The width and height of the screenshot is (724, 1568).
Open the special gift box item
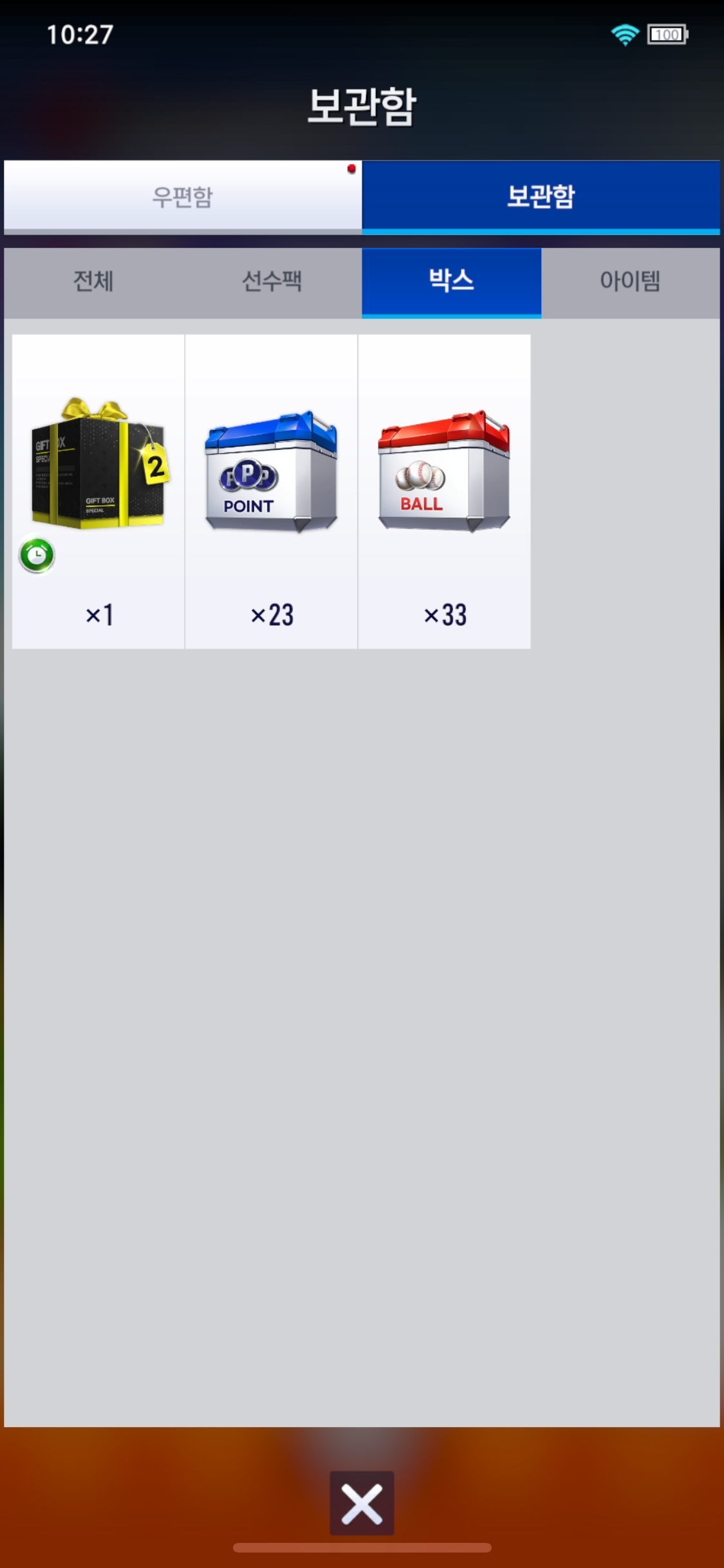98,491
